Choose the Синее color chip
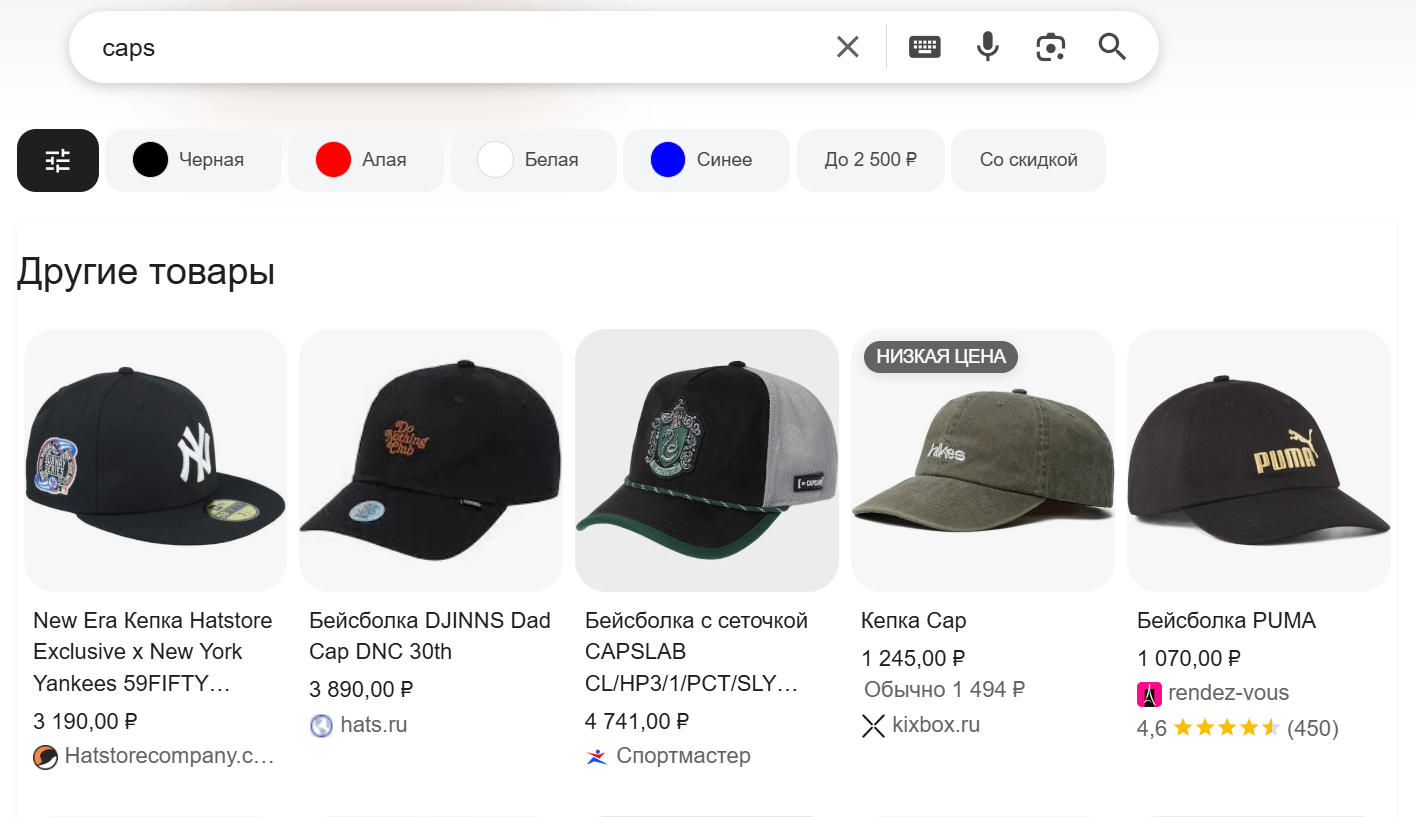Image resolution: width=1416 pixels, height=817 pixels. pos(706,160)
